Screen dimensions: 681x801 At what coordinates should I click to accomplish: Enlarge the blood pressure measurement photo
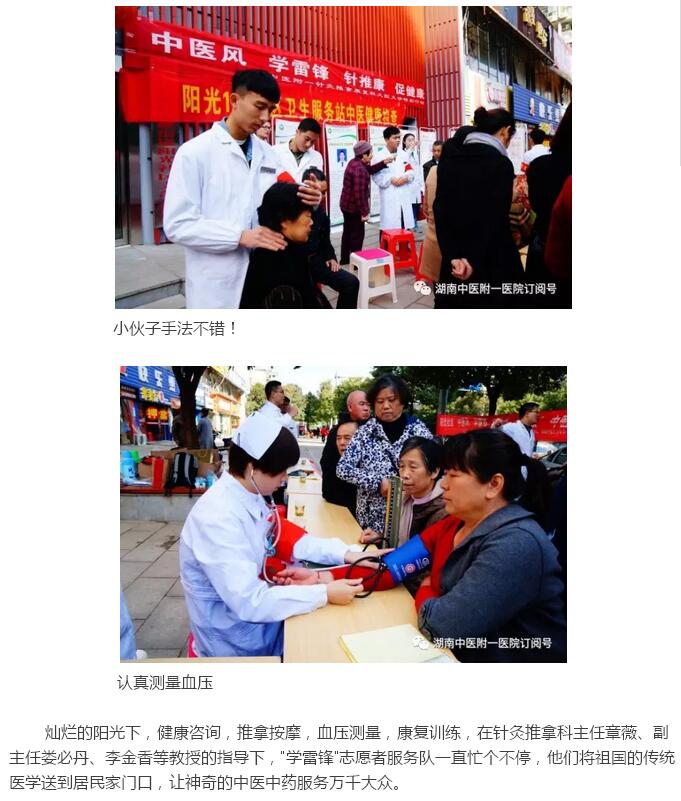pyautogui.click(x=343, y=514)
